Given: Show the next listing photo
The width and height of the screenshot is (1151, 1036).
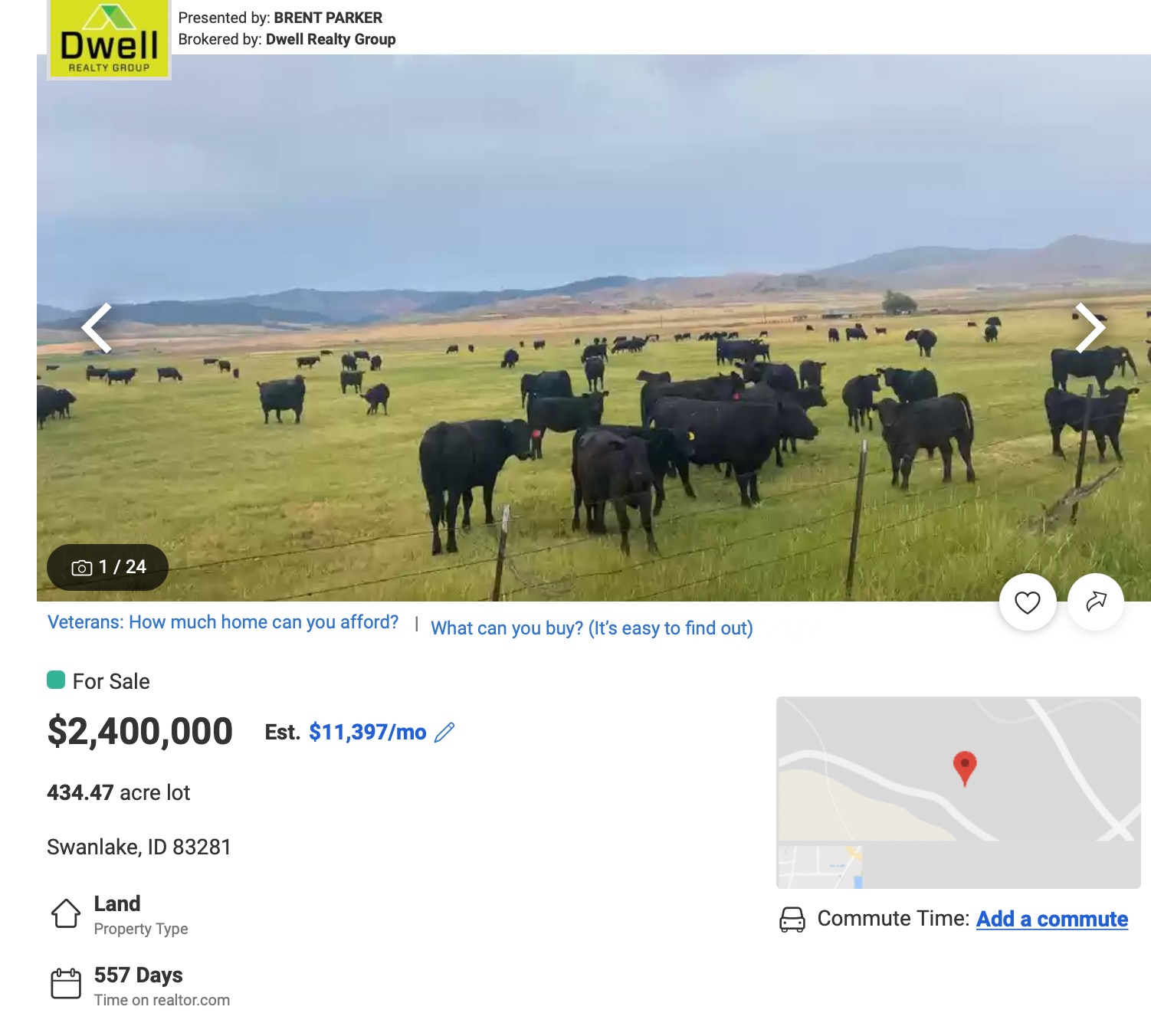Looking at the screenshot, I should pos(1089,328).
